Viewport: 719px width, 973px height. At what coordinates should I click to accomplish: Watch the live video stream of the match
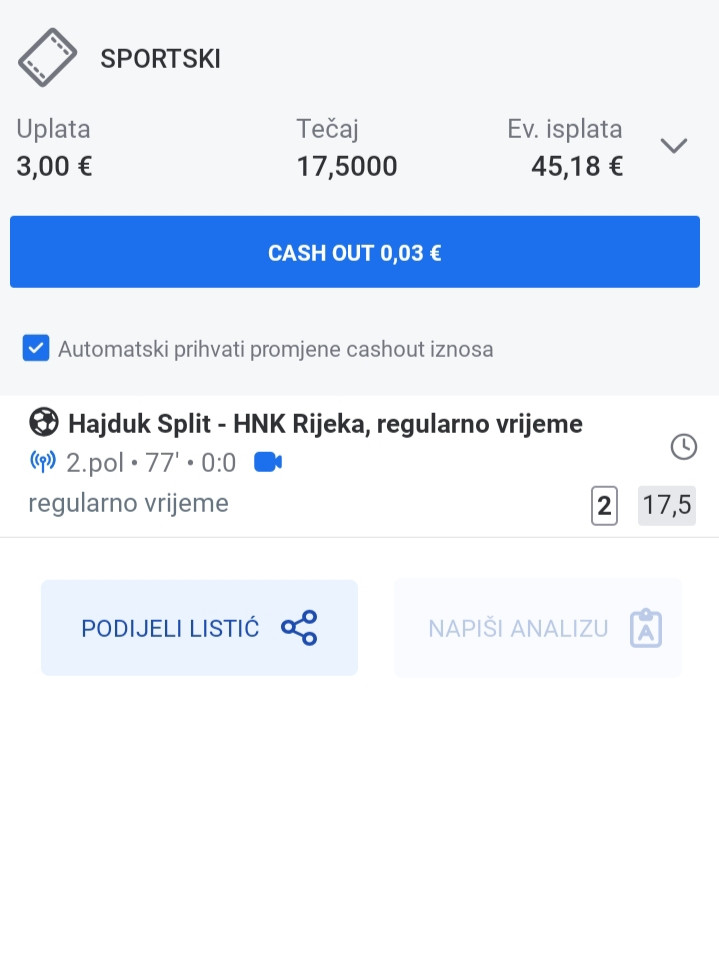point(268,462)
